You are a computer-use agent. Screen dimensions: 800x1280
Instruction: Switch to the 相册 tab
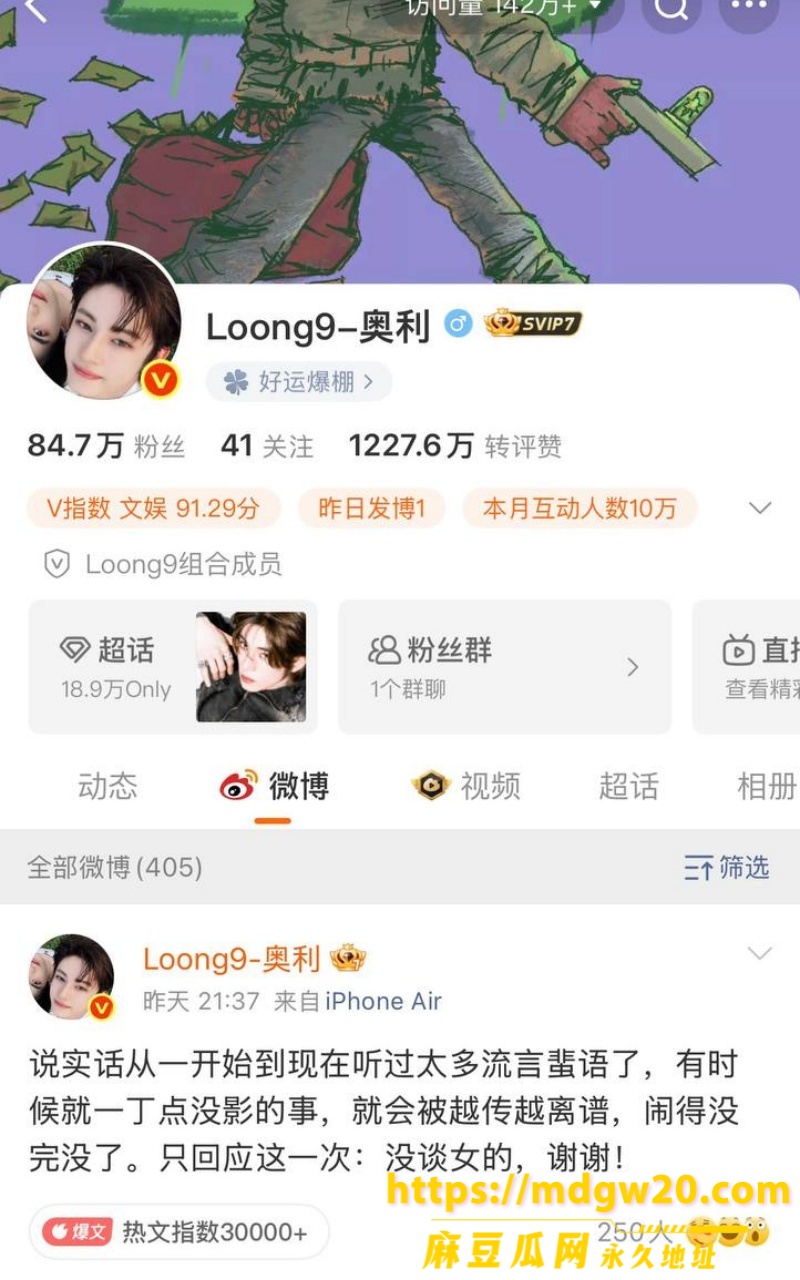coord(767,786)
